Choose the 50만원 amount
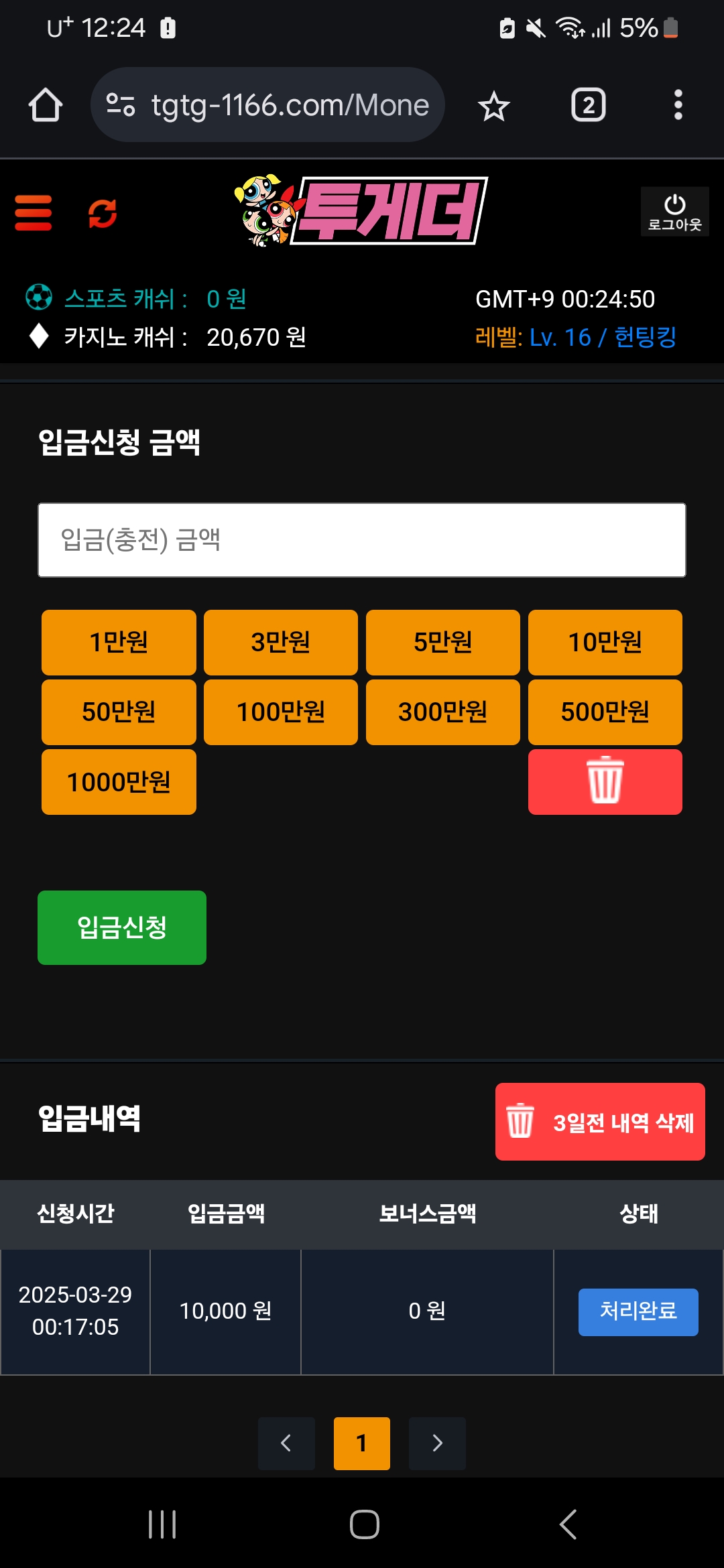The height and width of the screenshot is (1568, 724). (119, 712)
